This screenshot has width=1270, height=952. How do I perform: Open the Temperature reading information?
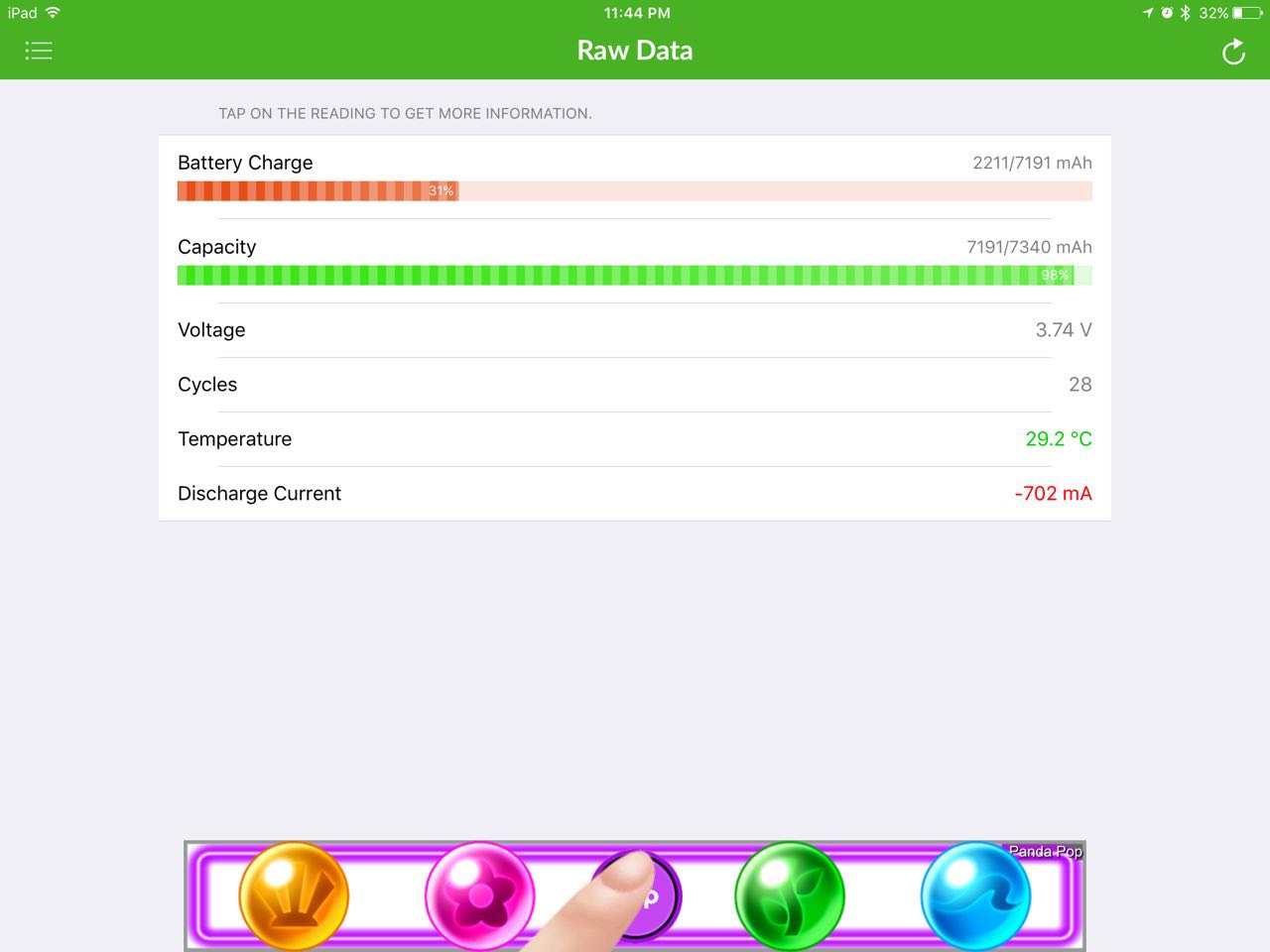pyautogui.click(x=635, y=439)
